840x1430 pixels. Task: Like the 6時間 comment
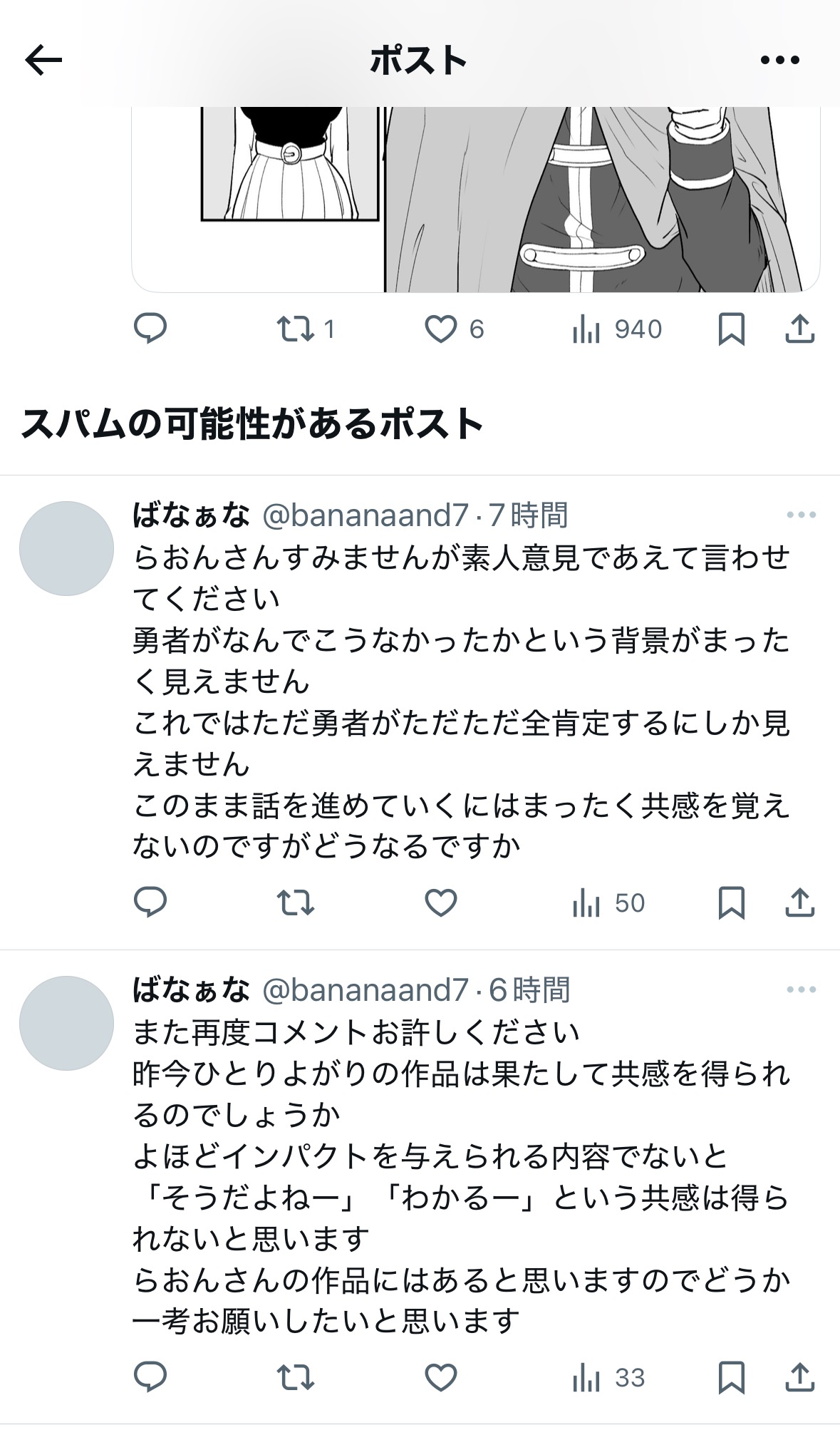pos(441,1377)
